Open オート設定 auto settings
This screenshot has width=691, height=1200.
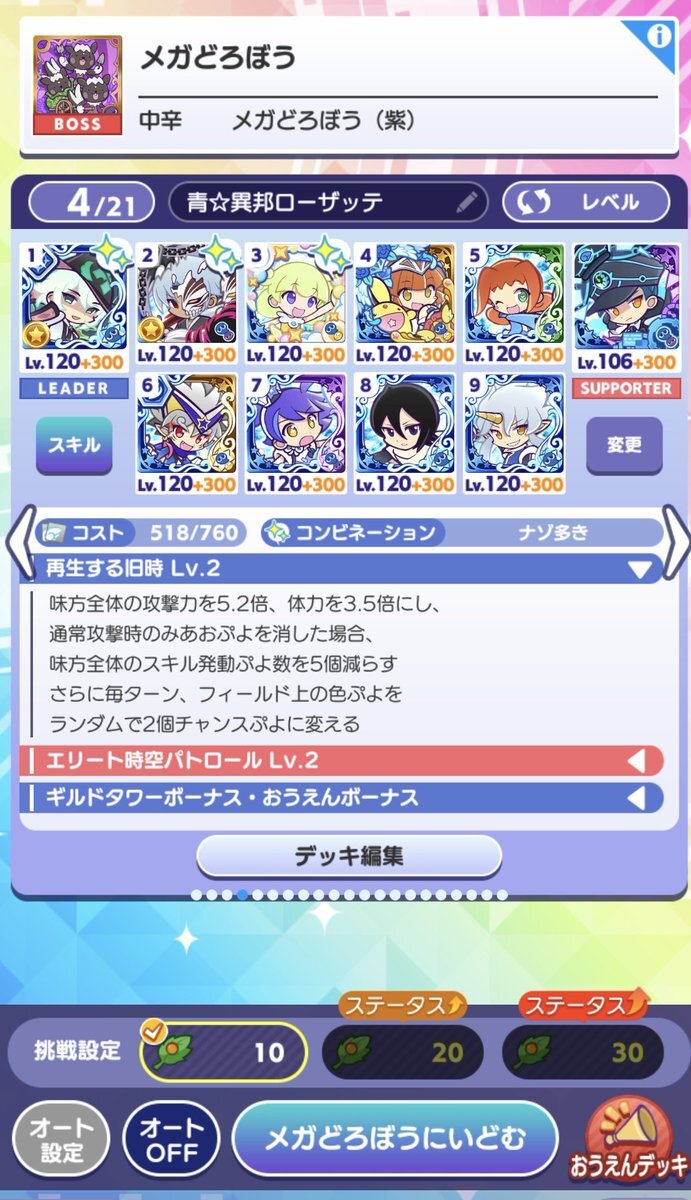coord(62,1139)
